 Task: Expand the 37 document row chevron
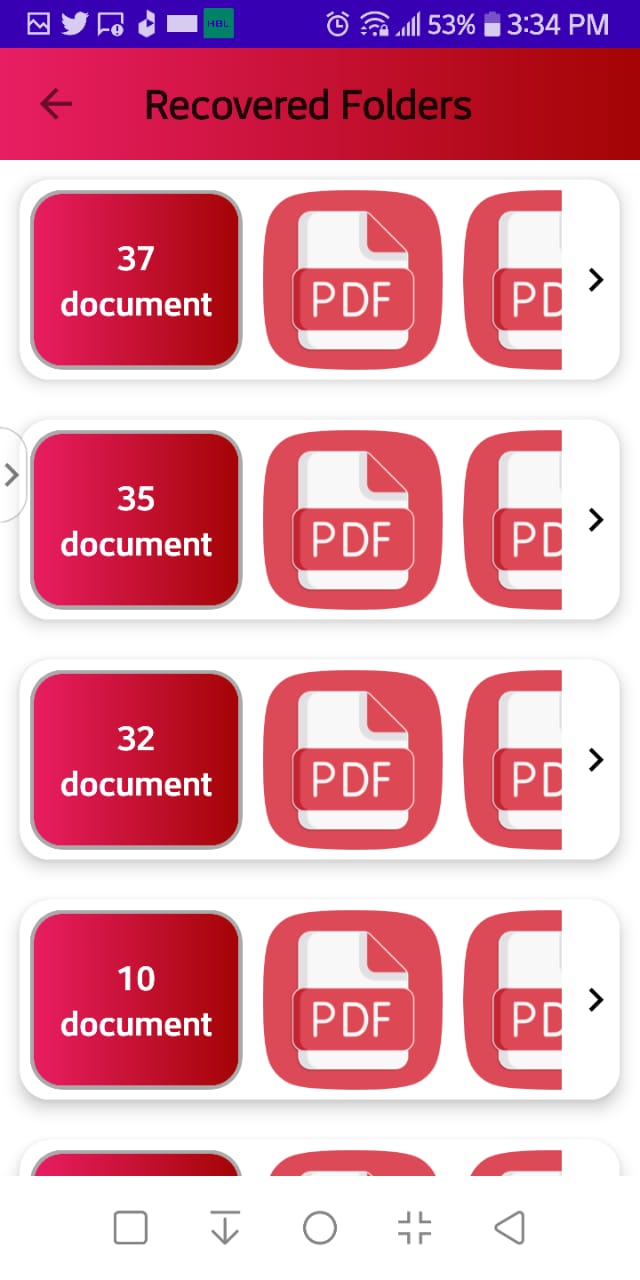pyautogui.click(x=596, y=280)
